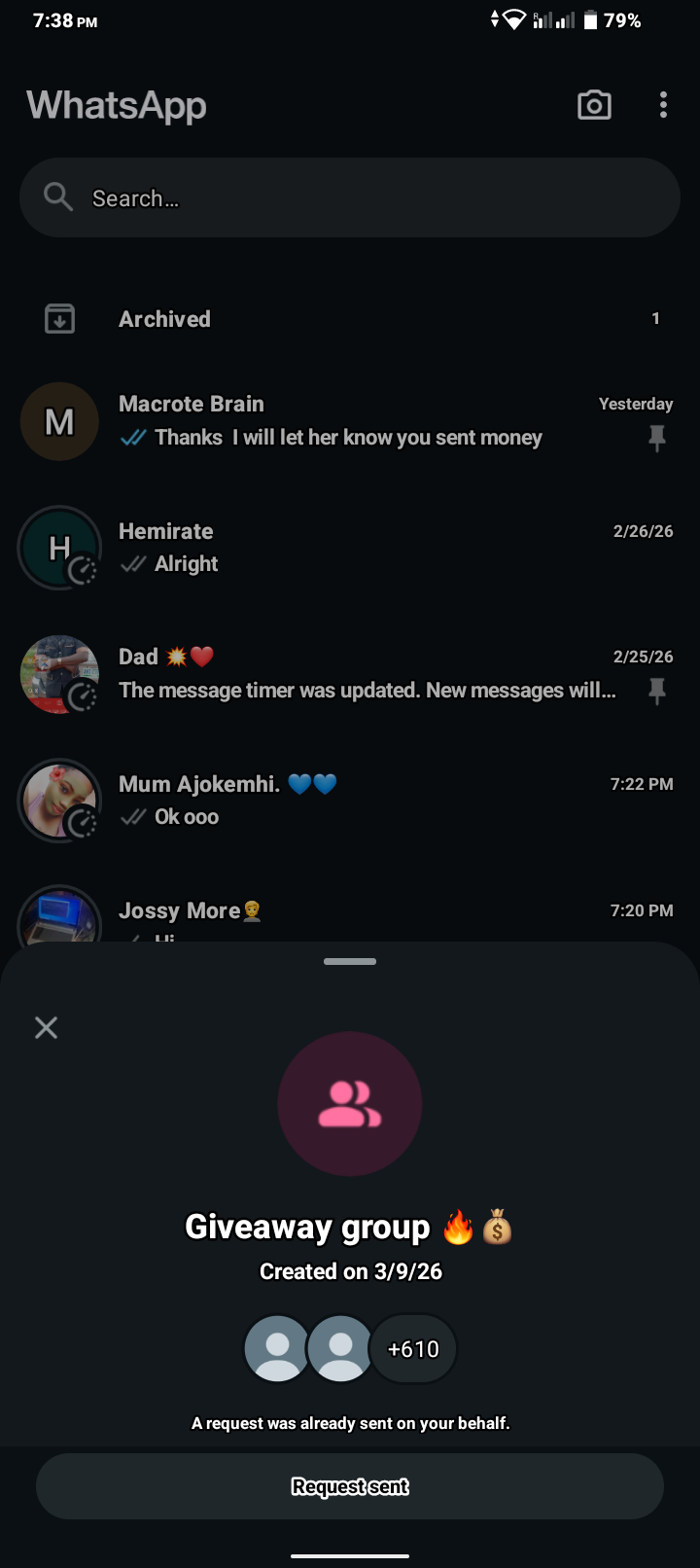Screen dimensions: 700x1568
Task: View Dad's profile picture
Action: point(59,674)
